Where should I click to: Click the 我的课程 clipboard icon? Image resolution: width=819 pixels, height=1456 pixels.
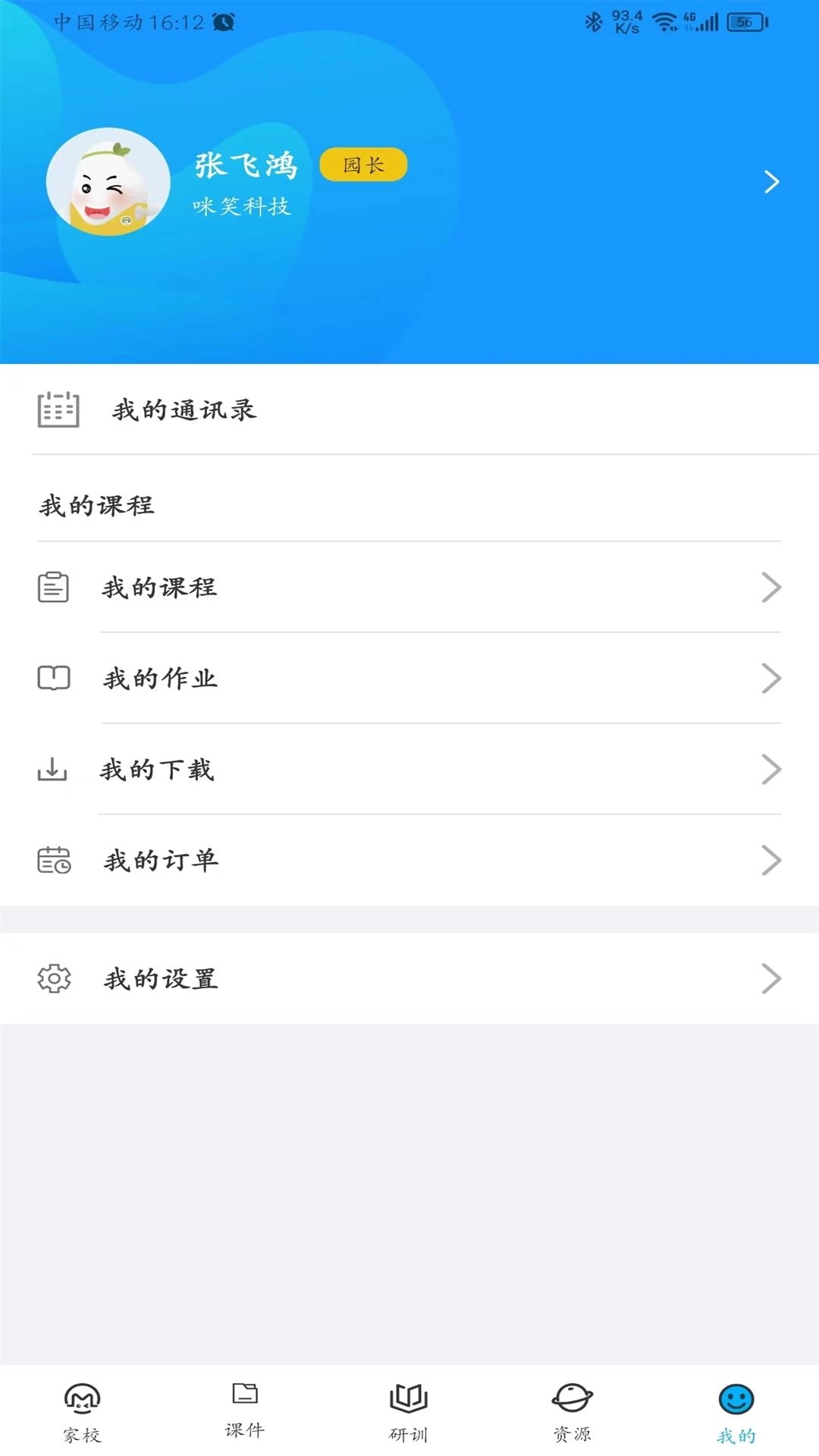click(52, 588)
